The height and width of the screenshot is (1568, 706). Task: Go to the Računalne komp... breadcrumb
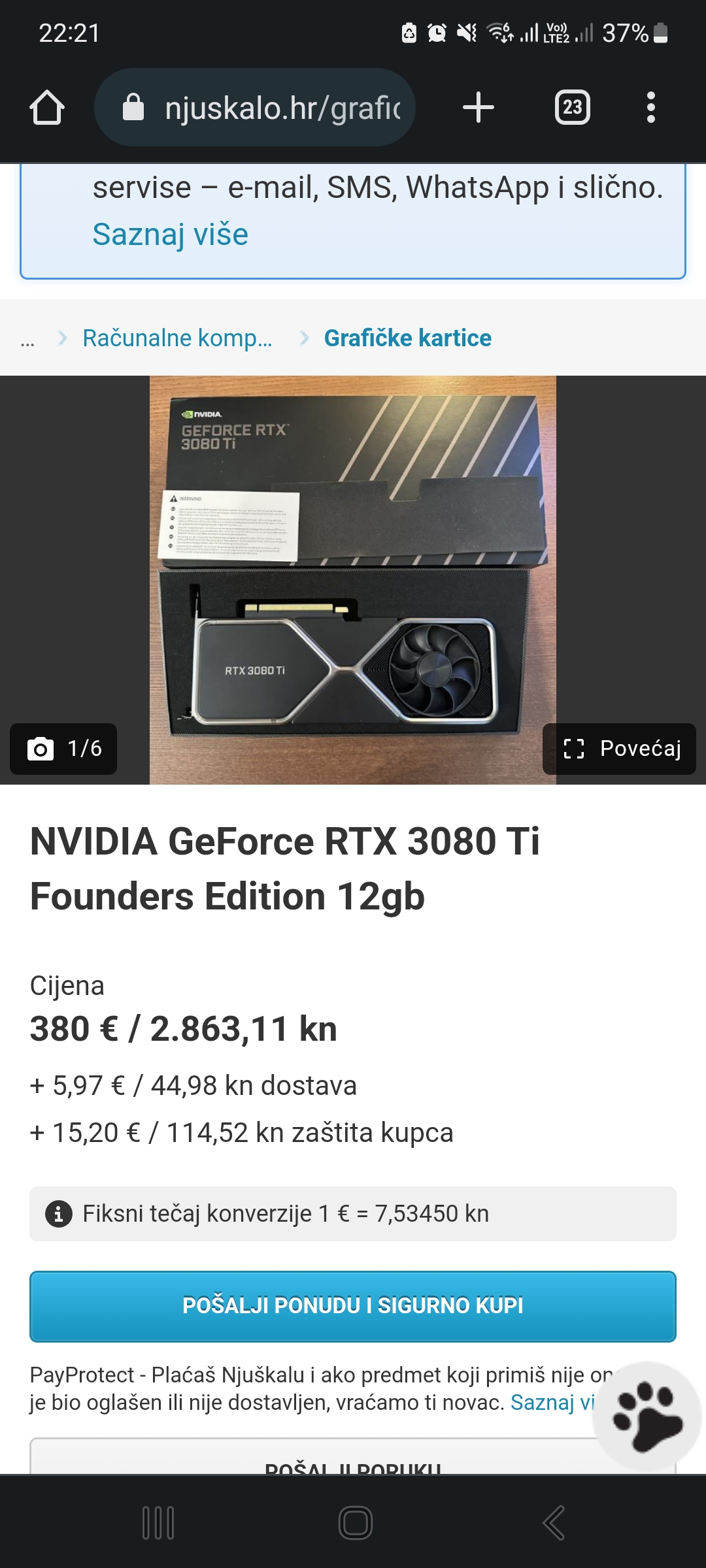pos(177,338)
